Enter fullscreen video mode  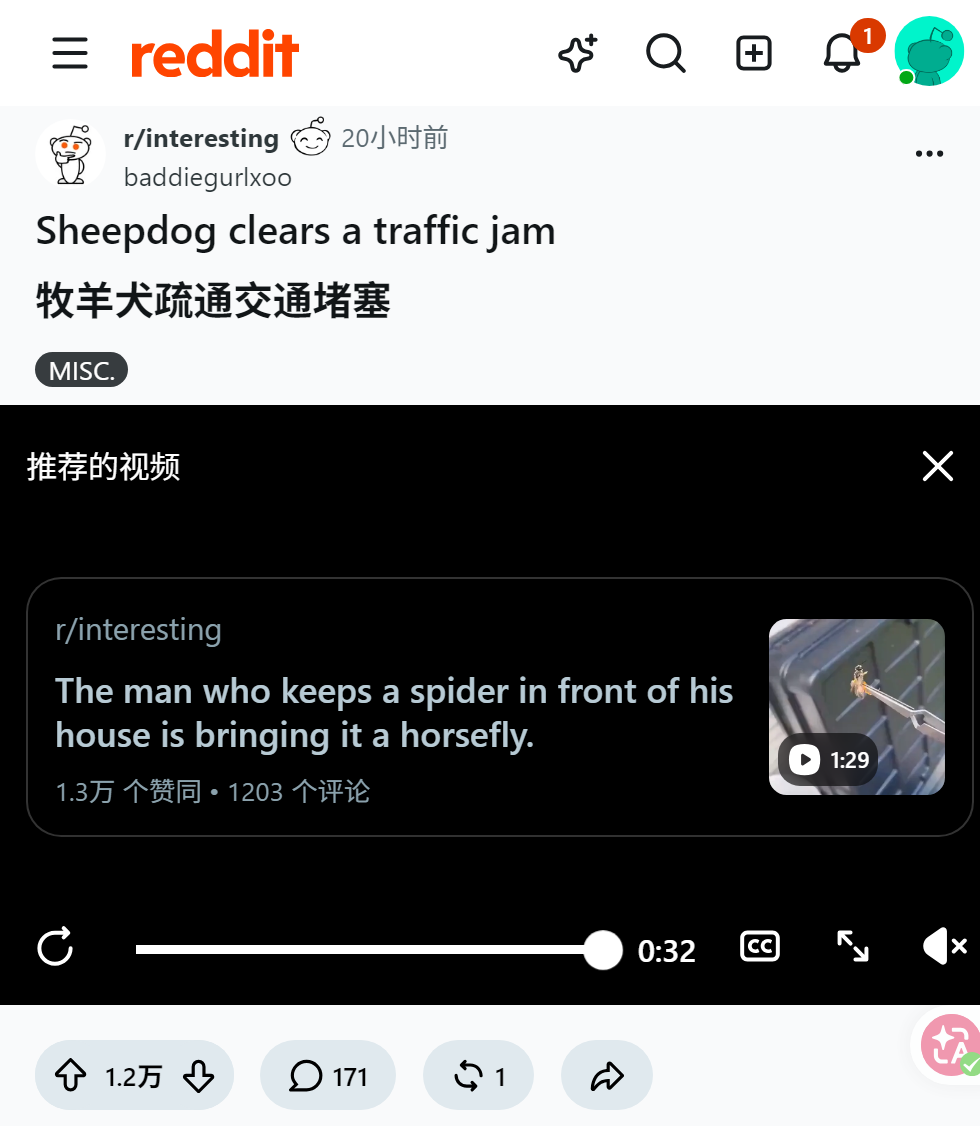tap(853, 946)
